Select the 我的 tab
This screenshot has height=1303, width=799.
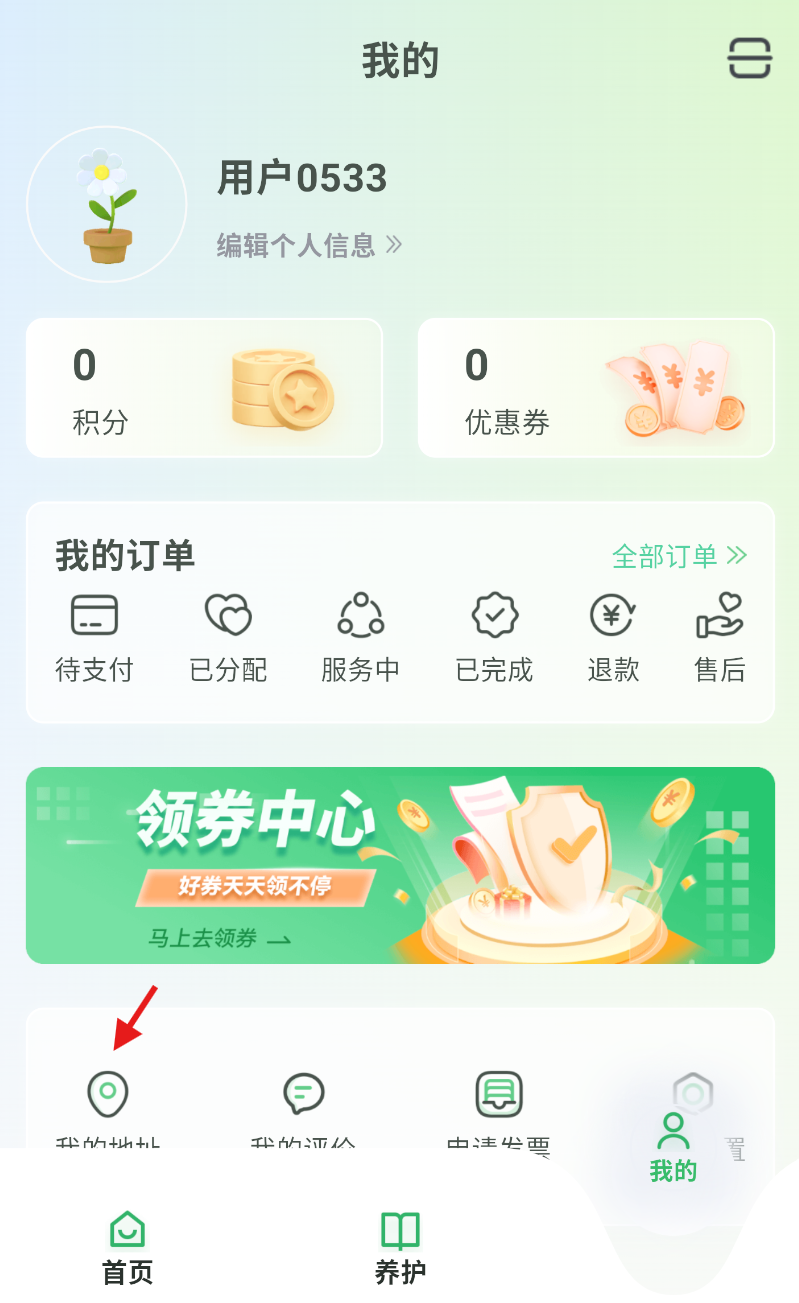coord(673,1146)
